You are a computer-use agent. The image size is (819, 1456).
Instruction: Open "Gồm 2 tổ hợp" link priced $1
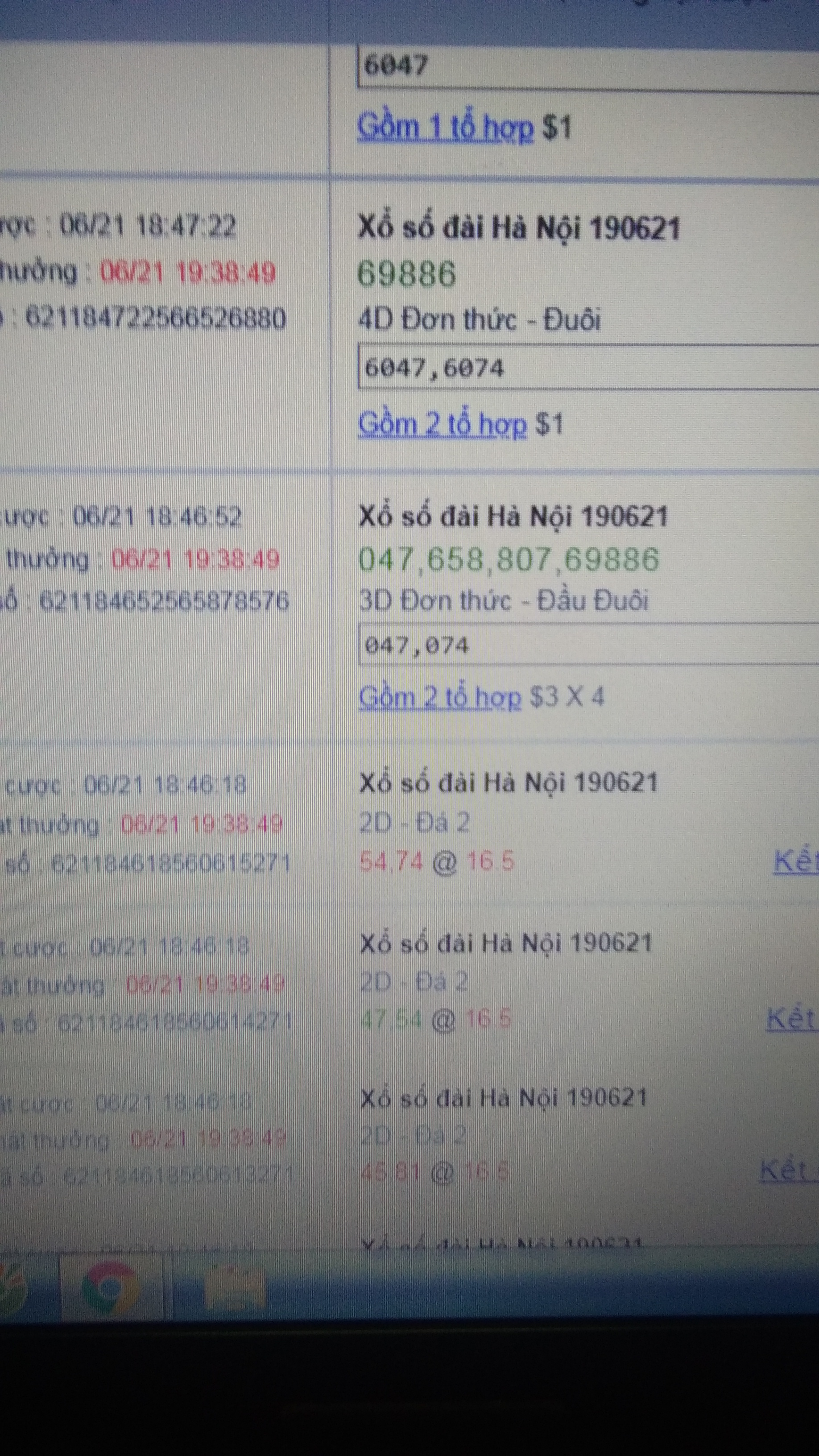click(443, 424)
